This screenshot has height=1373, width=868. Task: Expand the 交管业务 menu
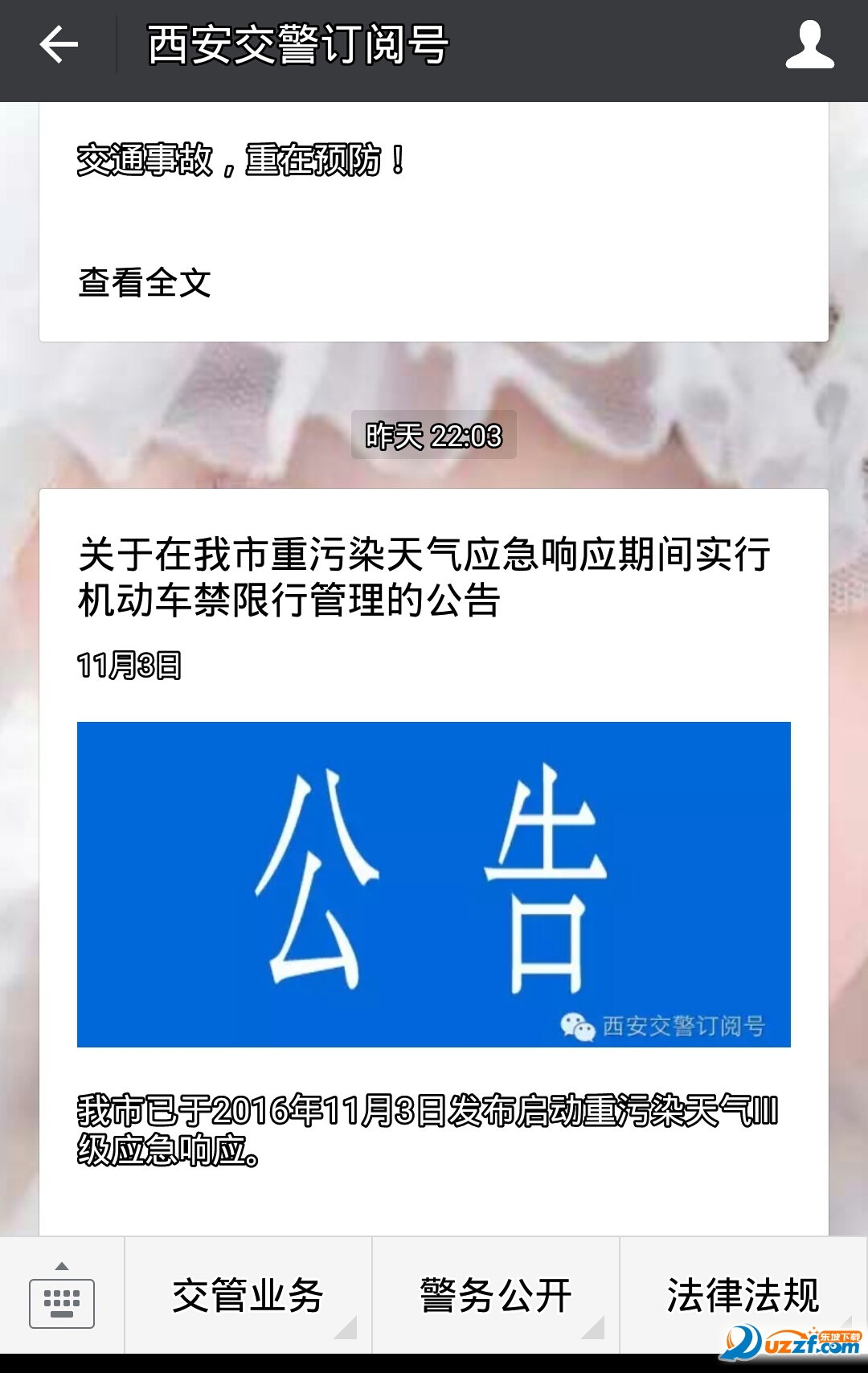tap(248, 1296)
